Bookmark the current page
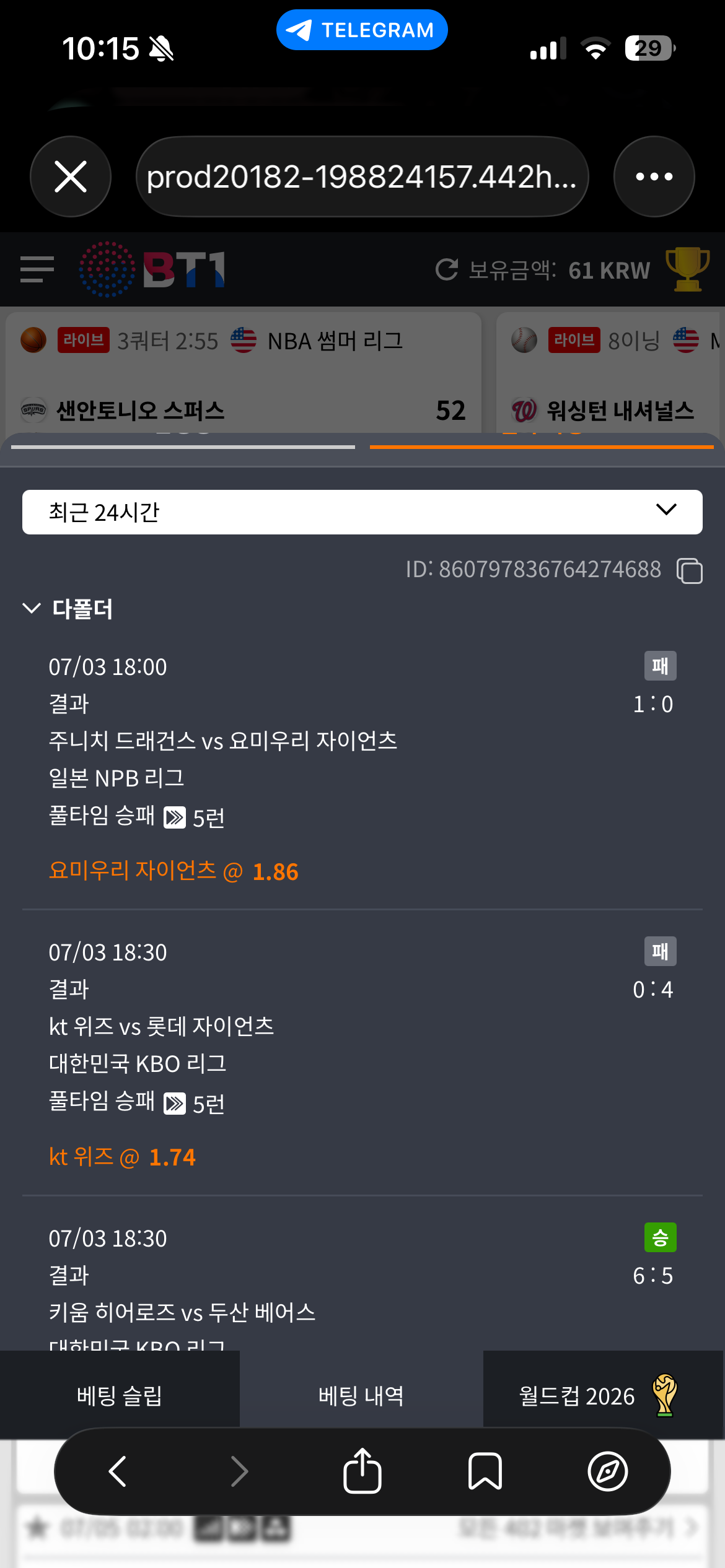 (485, 1471)
